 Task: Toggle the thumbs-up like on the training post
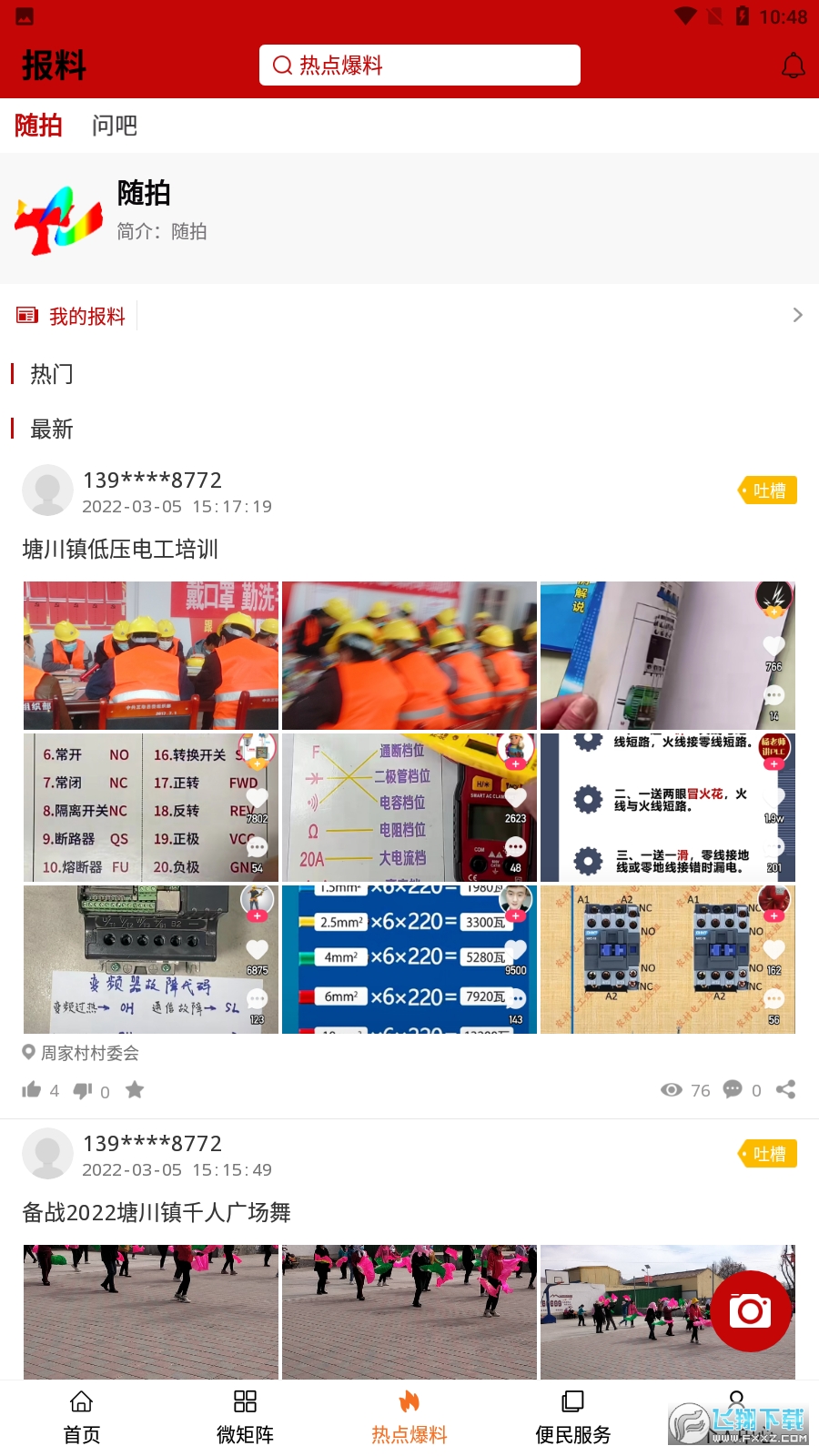coord(31,1089)
